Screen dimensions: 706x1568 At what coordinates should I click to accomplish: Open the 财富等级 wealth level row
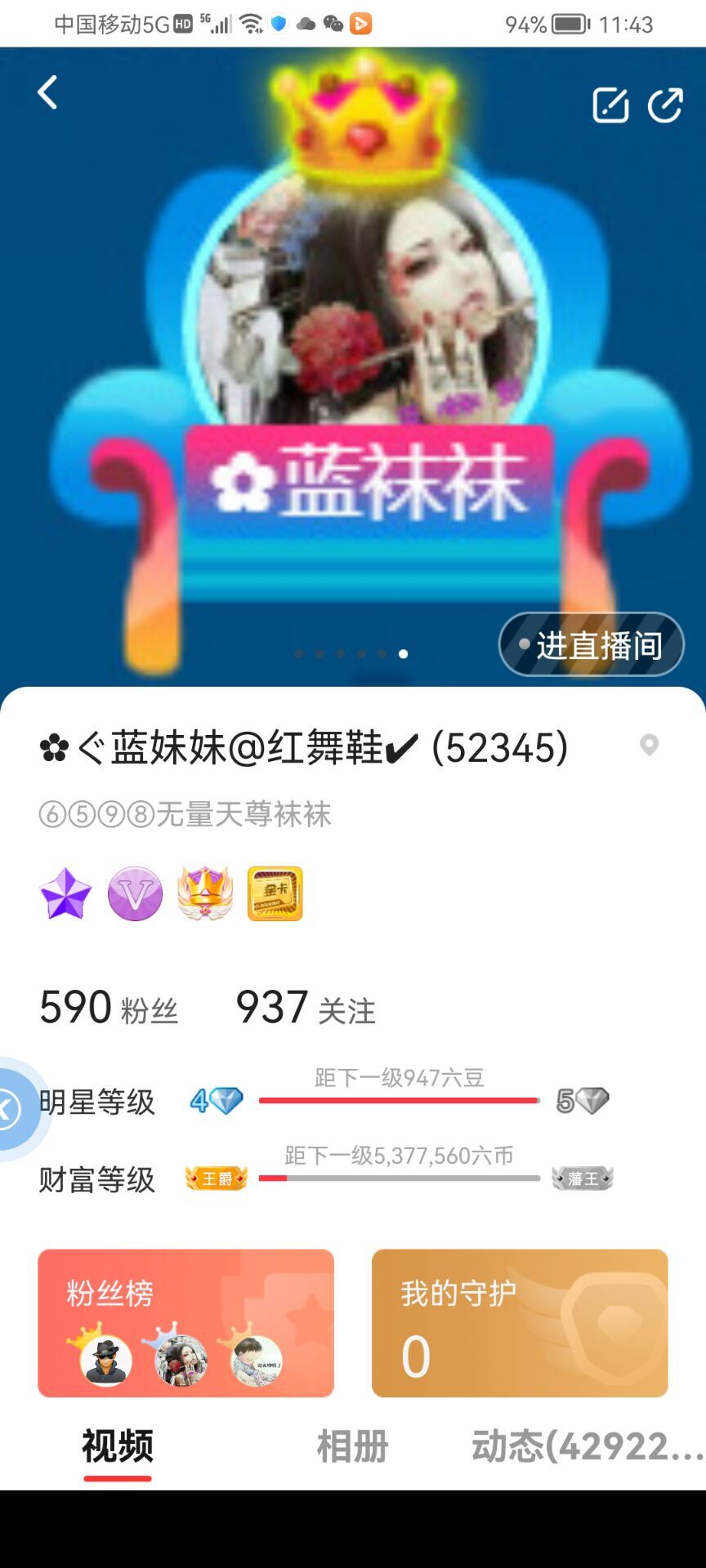(327, 1179)
